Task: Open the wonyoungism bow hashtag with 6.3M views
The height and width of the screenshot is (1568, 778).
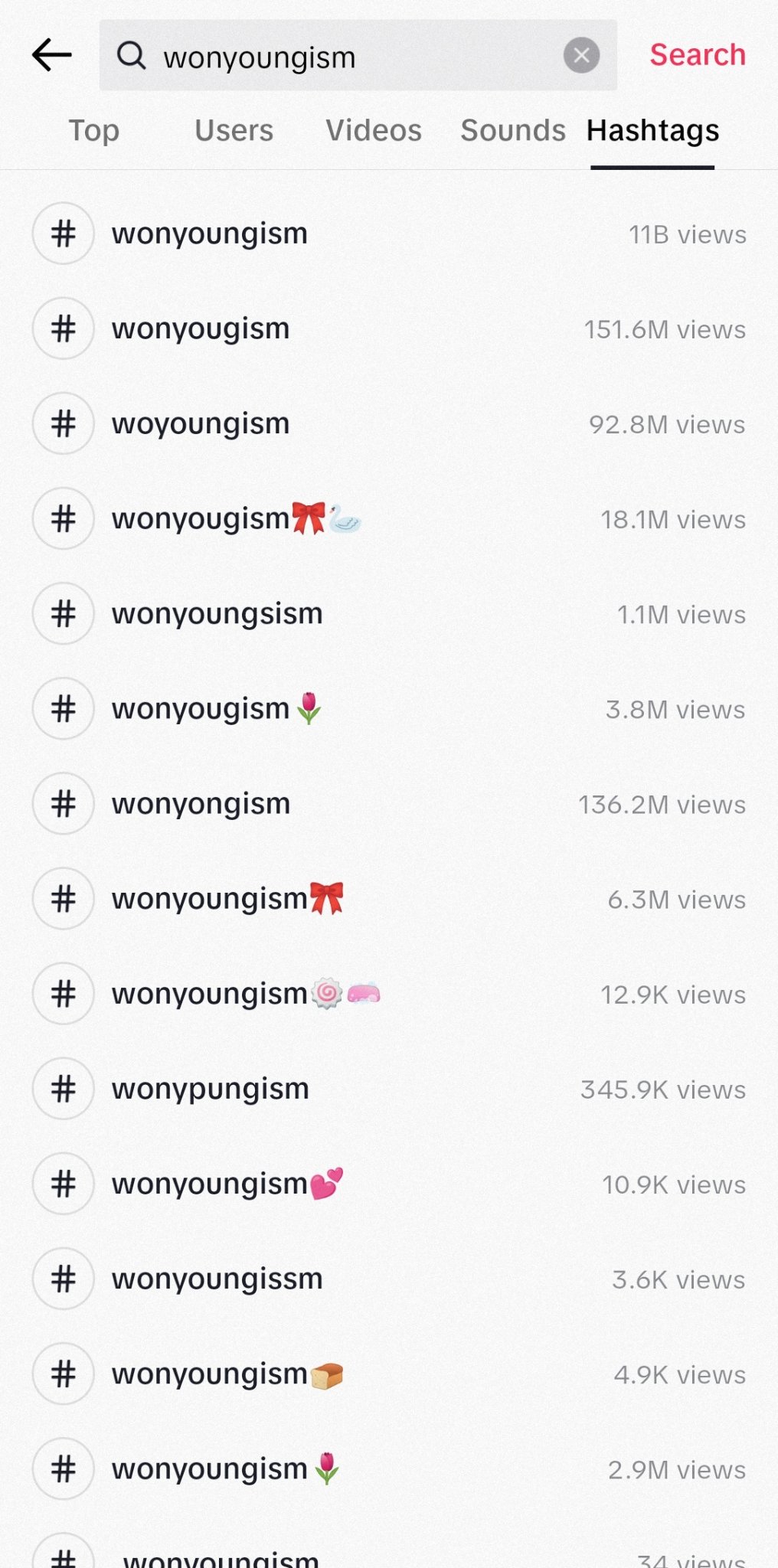Action: point(389,899)
